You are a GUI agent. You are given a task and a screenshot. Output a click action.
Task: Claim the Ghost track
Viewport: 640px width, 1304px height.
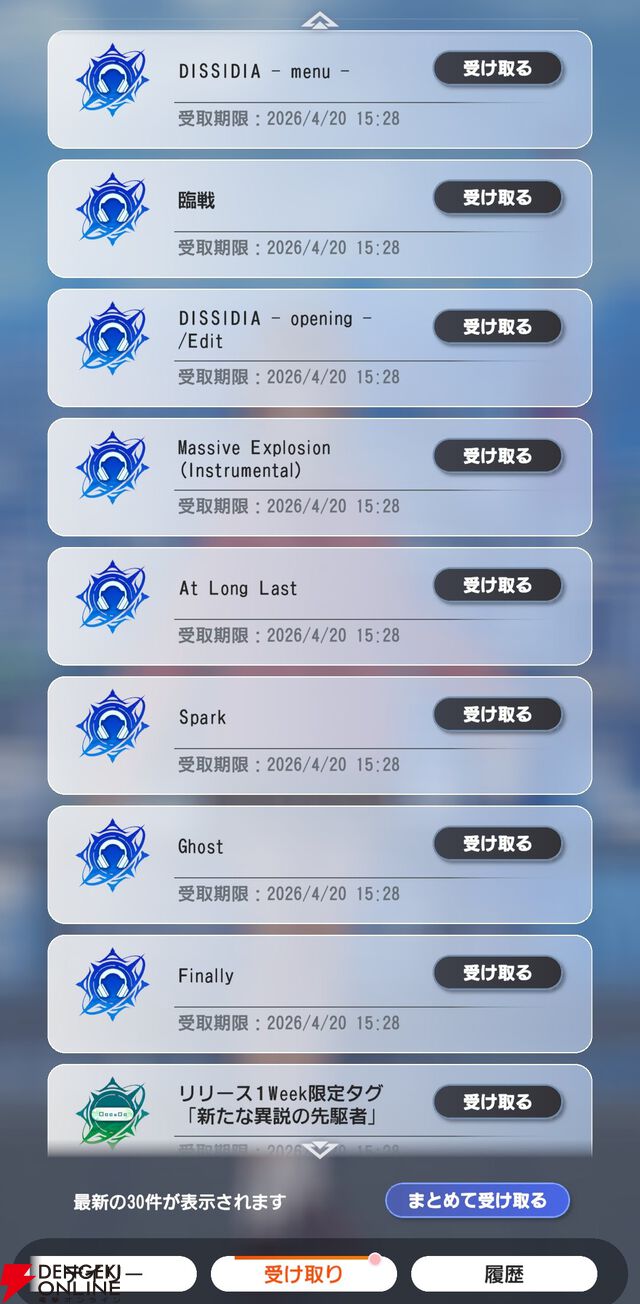point(497,843)
